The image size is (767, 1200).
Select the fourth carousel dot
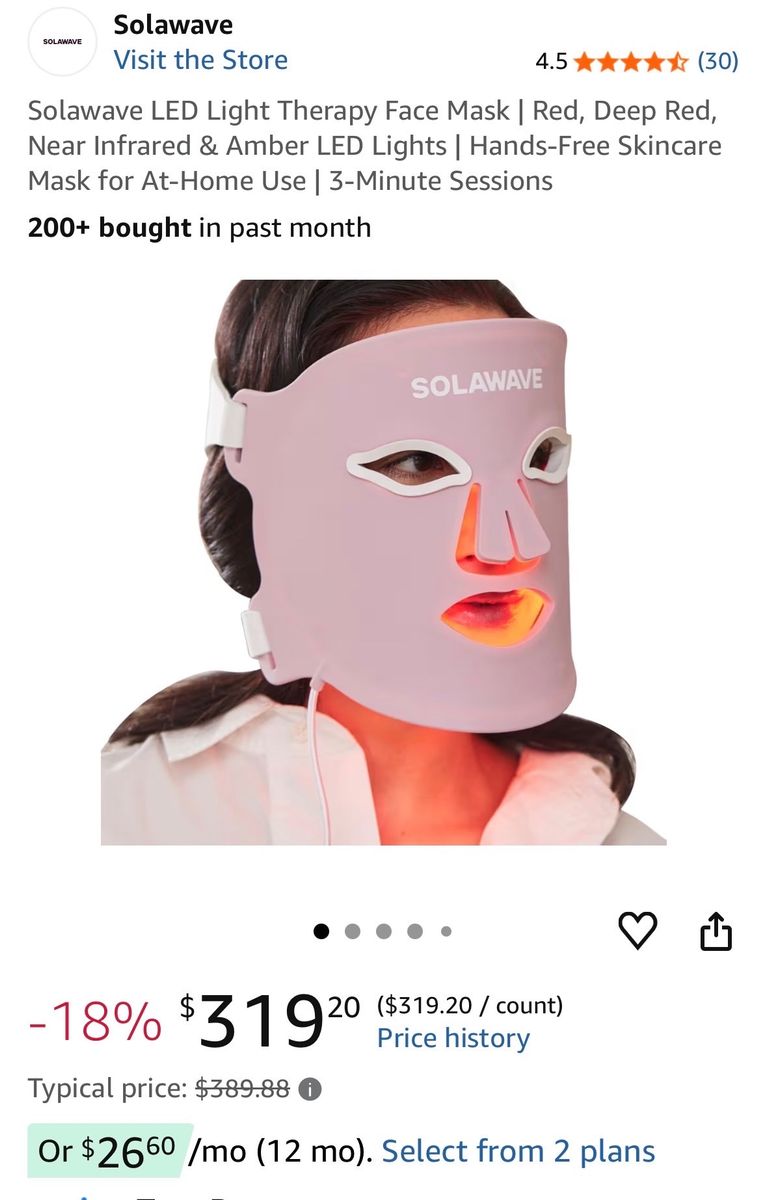click(414, 931)
